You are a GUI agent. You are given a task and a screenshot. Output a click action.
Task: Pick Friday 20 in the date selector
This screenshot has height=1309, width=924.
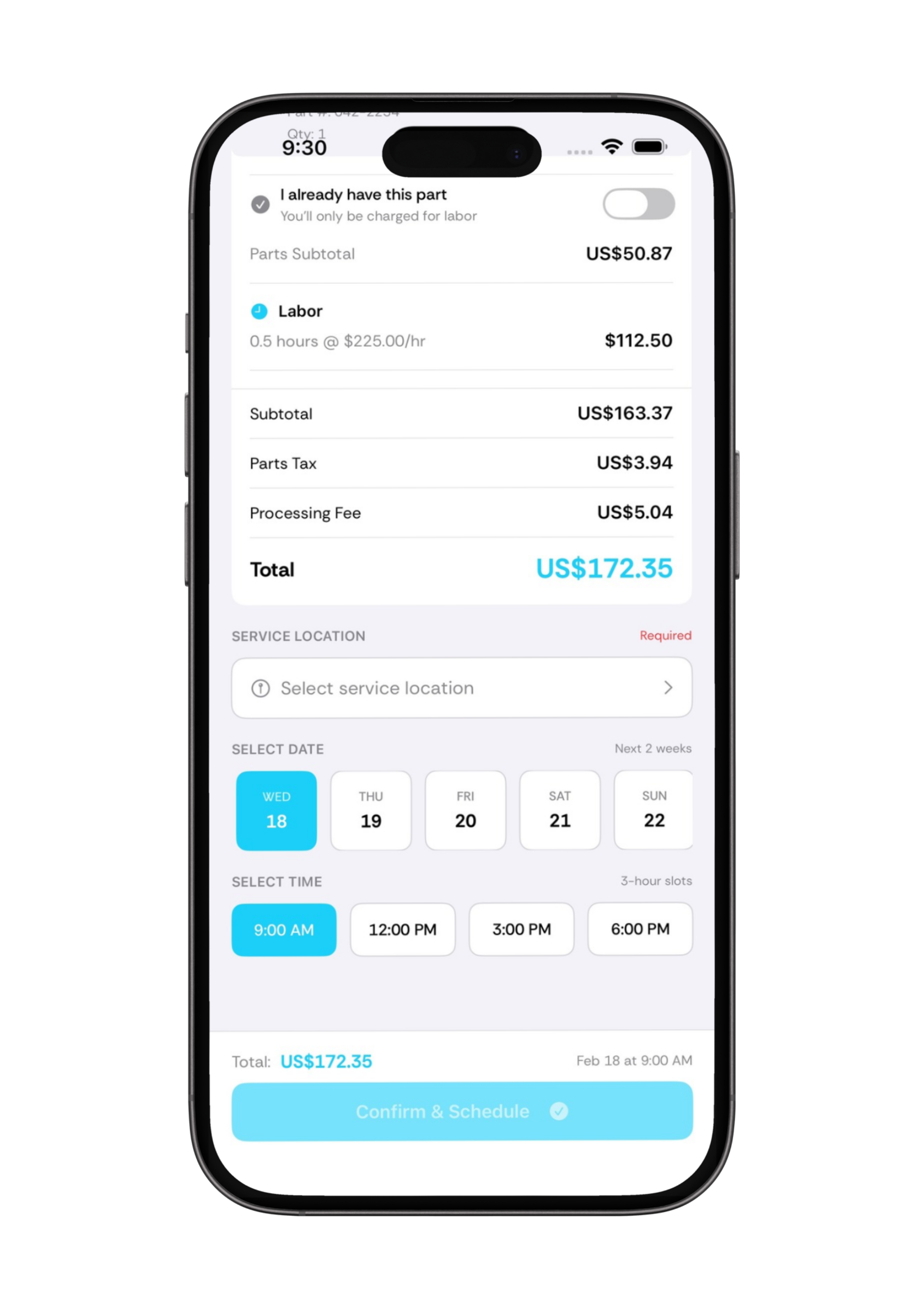point(465,810)
